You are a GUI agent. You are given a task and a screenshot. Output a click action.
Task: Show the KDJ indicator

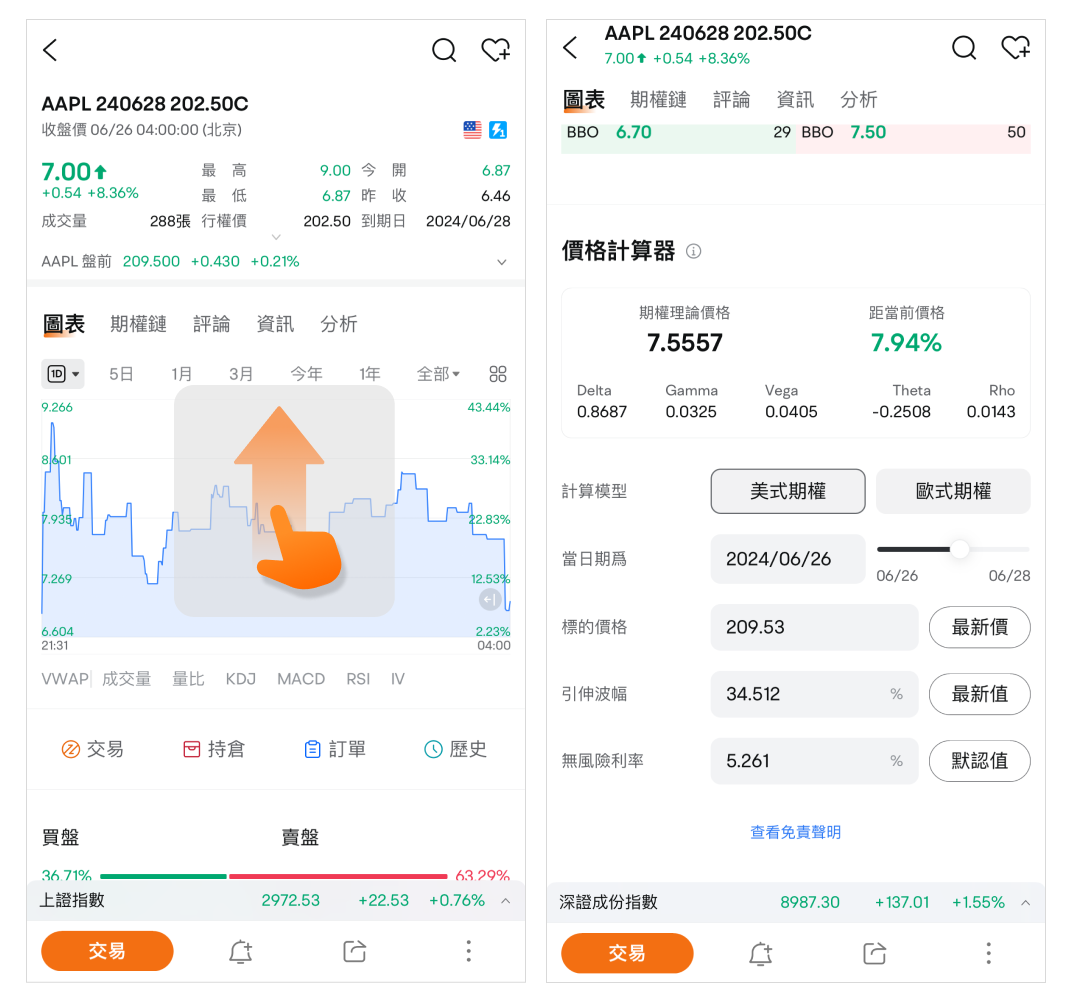pos(241,679)
